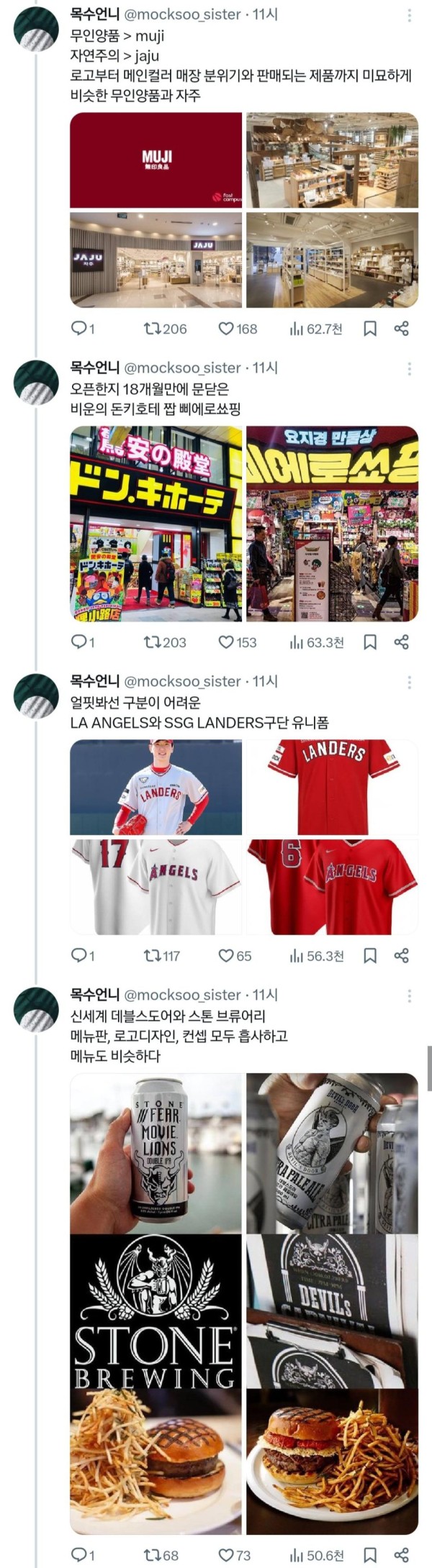Open the JAJU storefront photo
This screenshot has width=432, height=1568.
156,260
